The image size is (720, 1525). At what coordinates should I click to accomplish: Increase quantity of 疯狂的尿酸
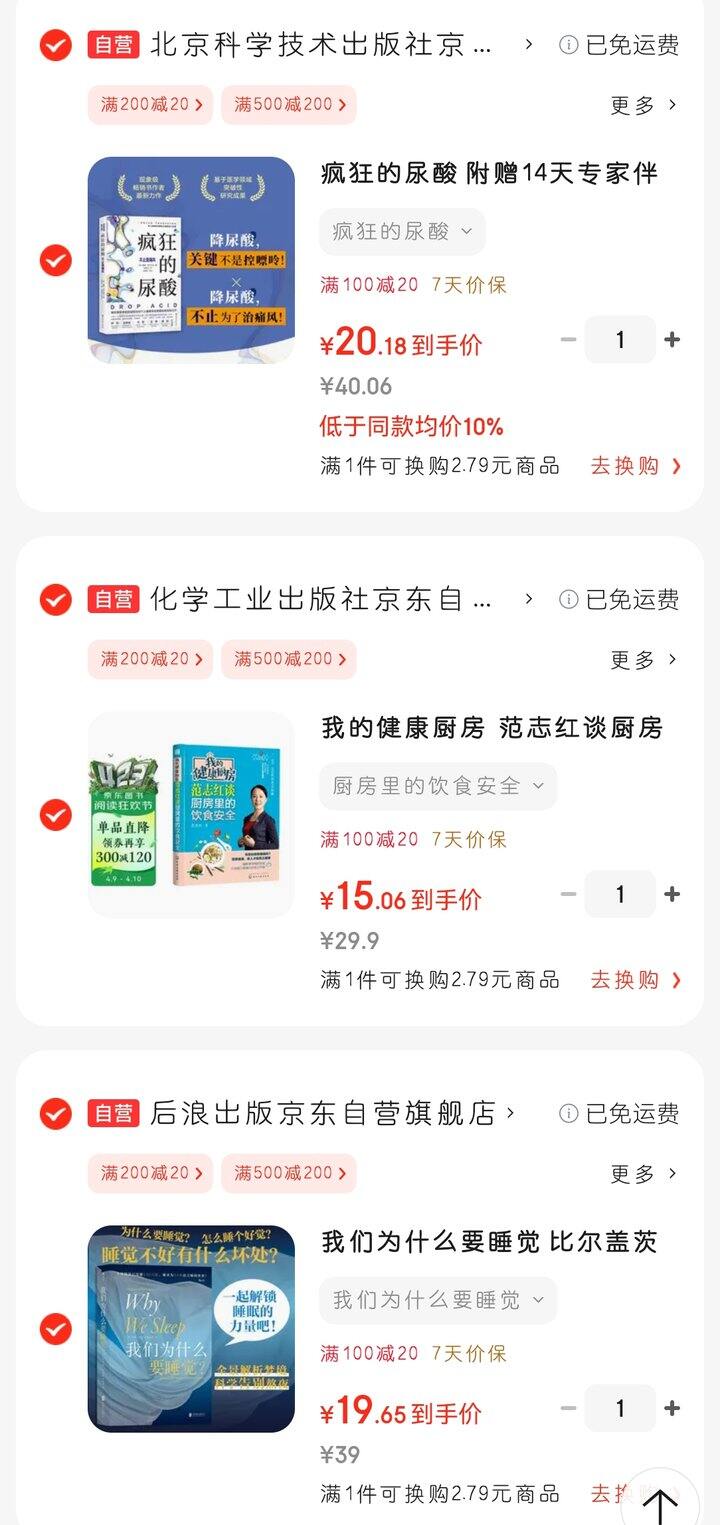point(672,340)
